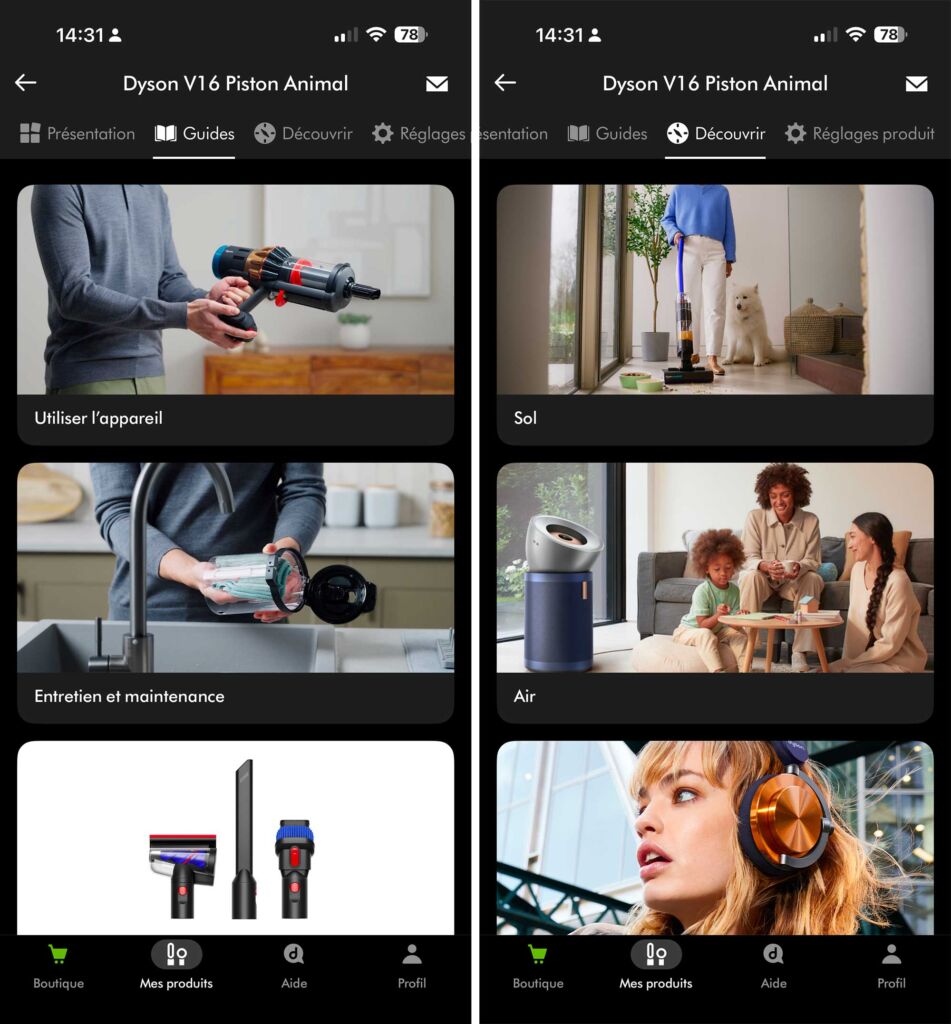Open the headphones discovery card
Image resolution: width=951 pixels, height=1024 pixels.
pyautogui.click(x=715, y=838)
